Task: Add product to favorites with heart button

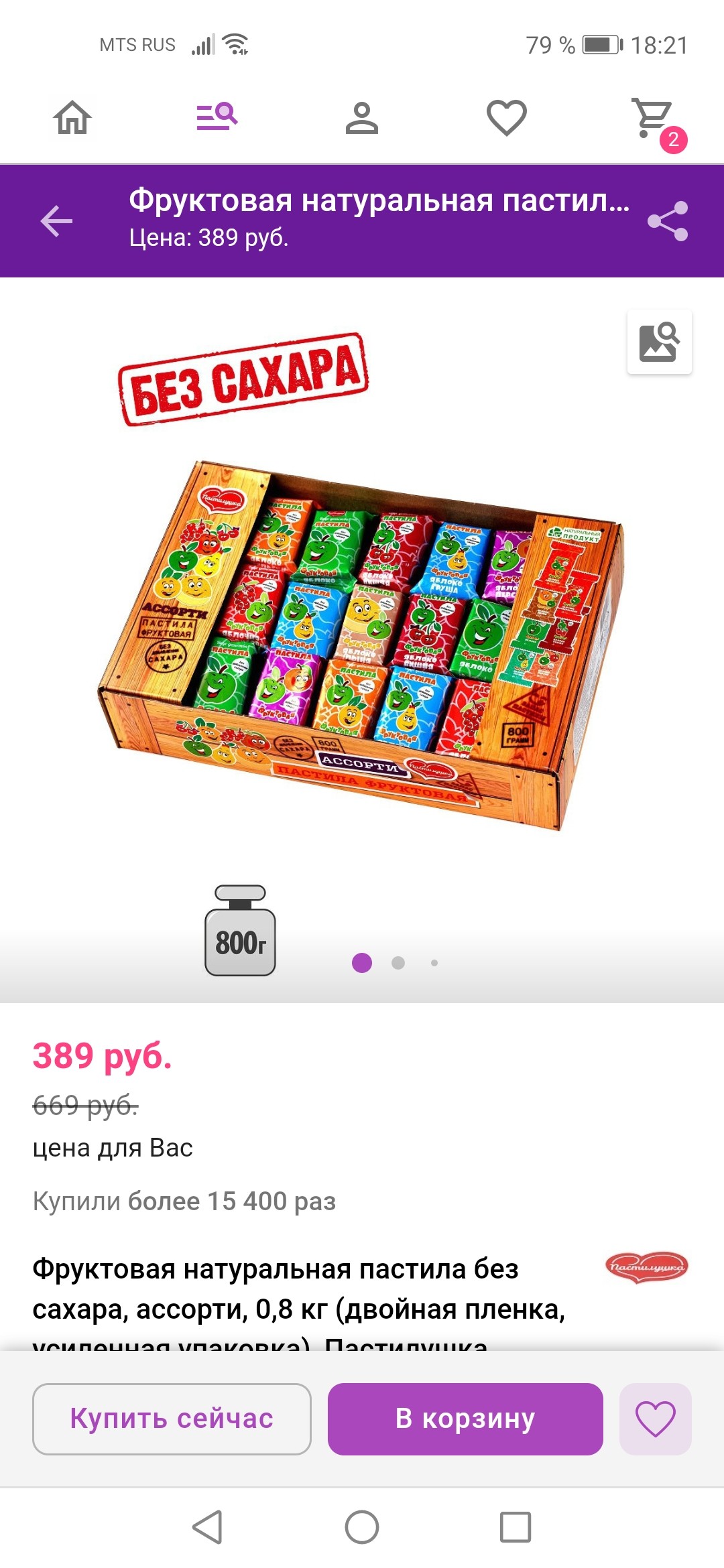Action: pyautogui.click(x=655, y=1419)
